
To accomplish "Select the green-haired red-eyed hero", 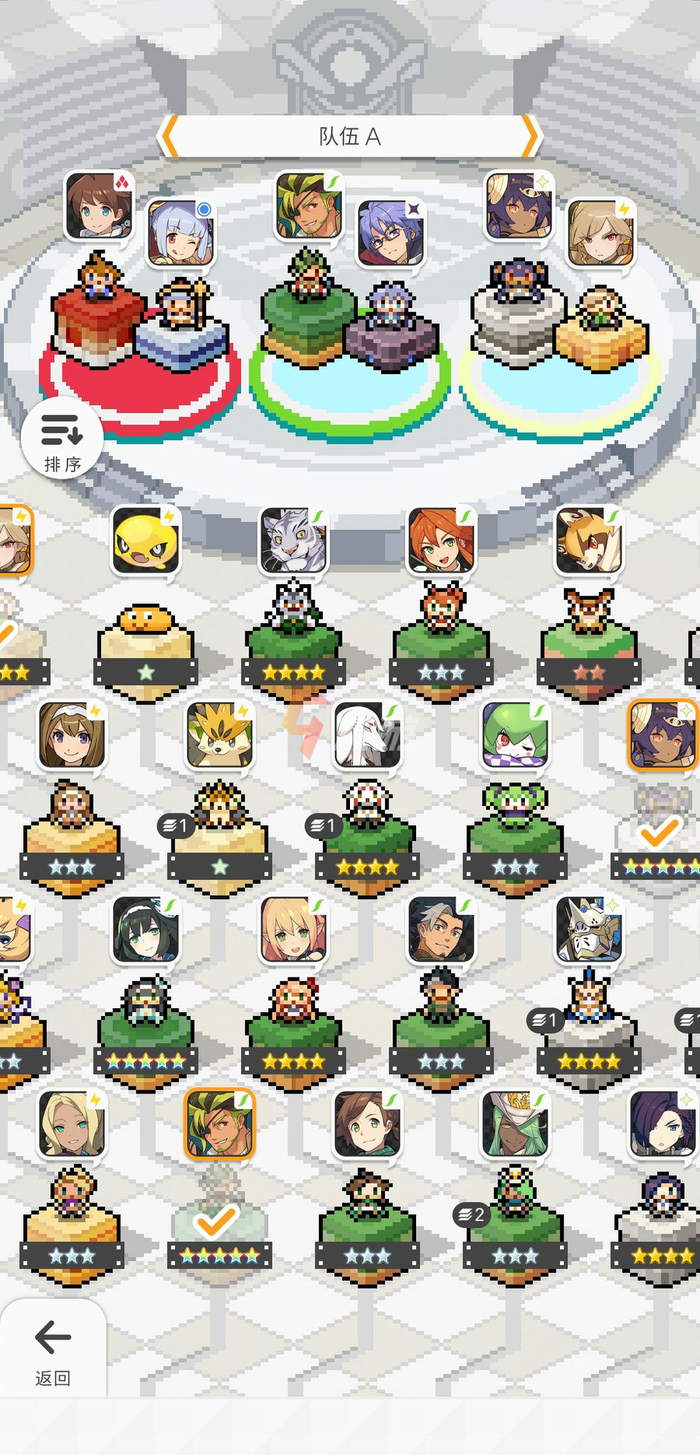I will pos(515,735).
